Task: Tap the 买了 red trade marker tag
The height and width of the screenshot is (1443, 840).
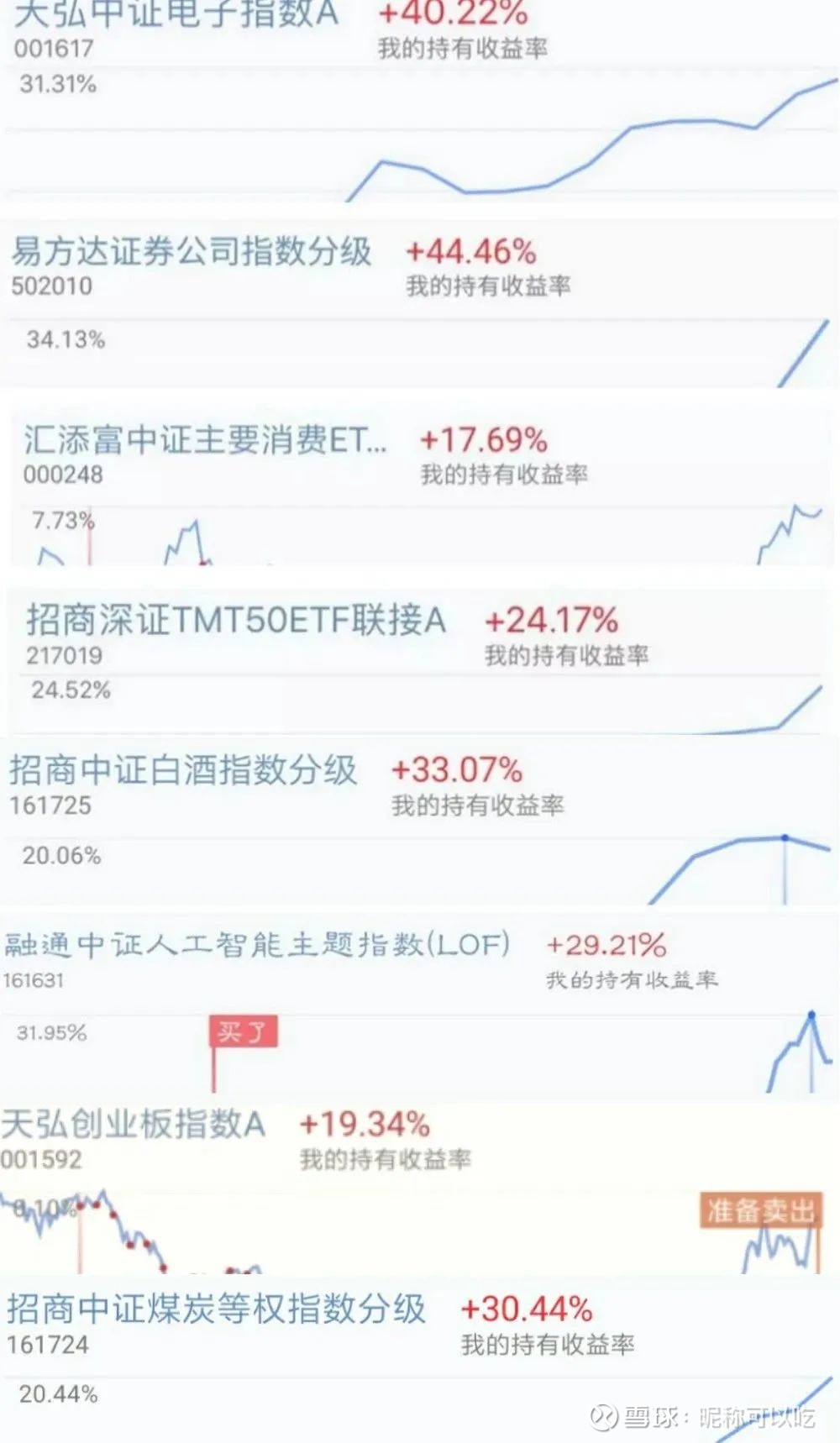Action: pyautogui.click(x=243, y=1029)
